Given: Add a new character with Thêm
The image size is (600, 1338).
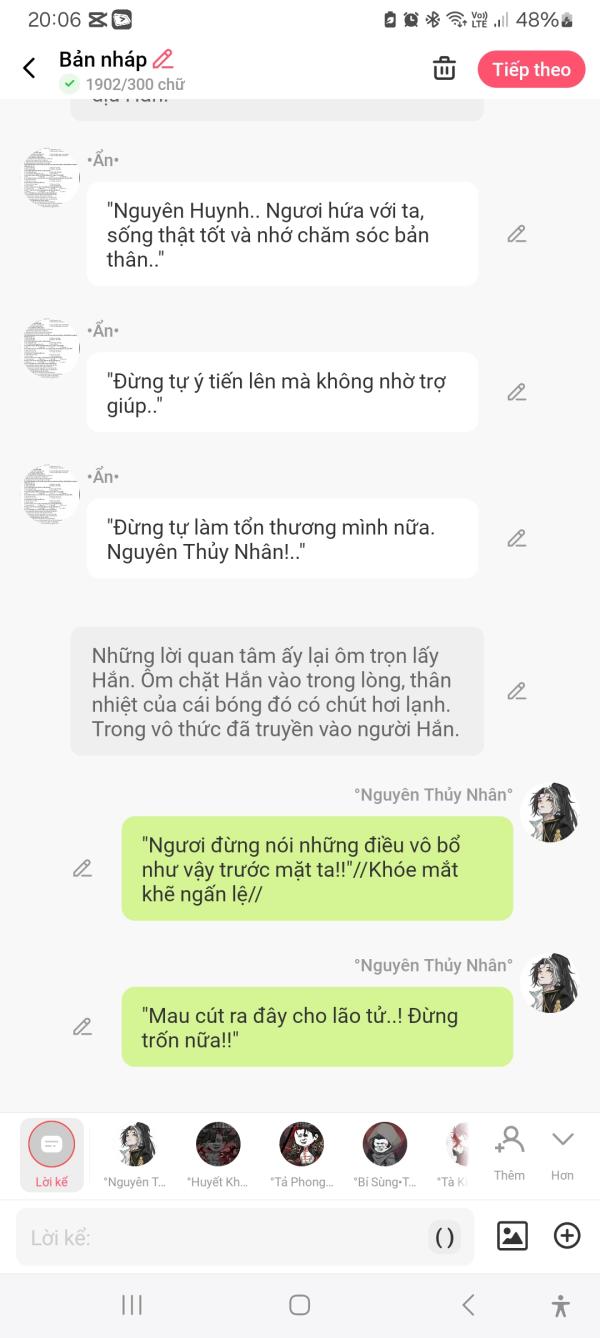Looking at the screenshot, I should 509,1153.
